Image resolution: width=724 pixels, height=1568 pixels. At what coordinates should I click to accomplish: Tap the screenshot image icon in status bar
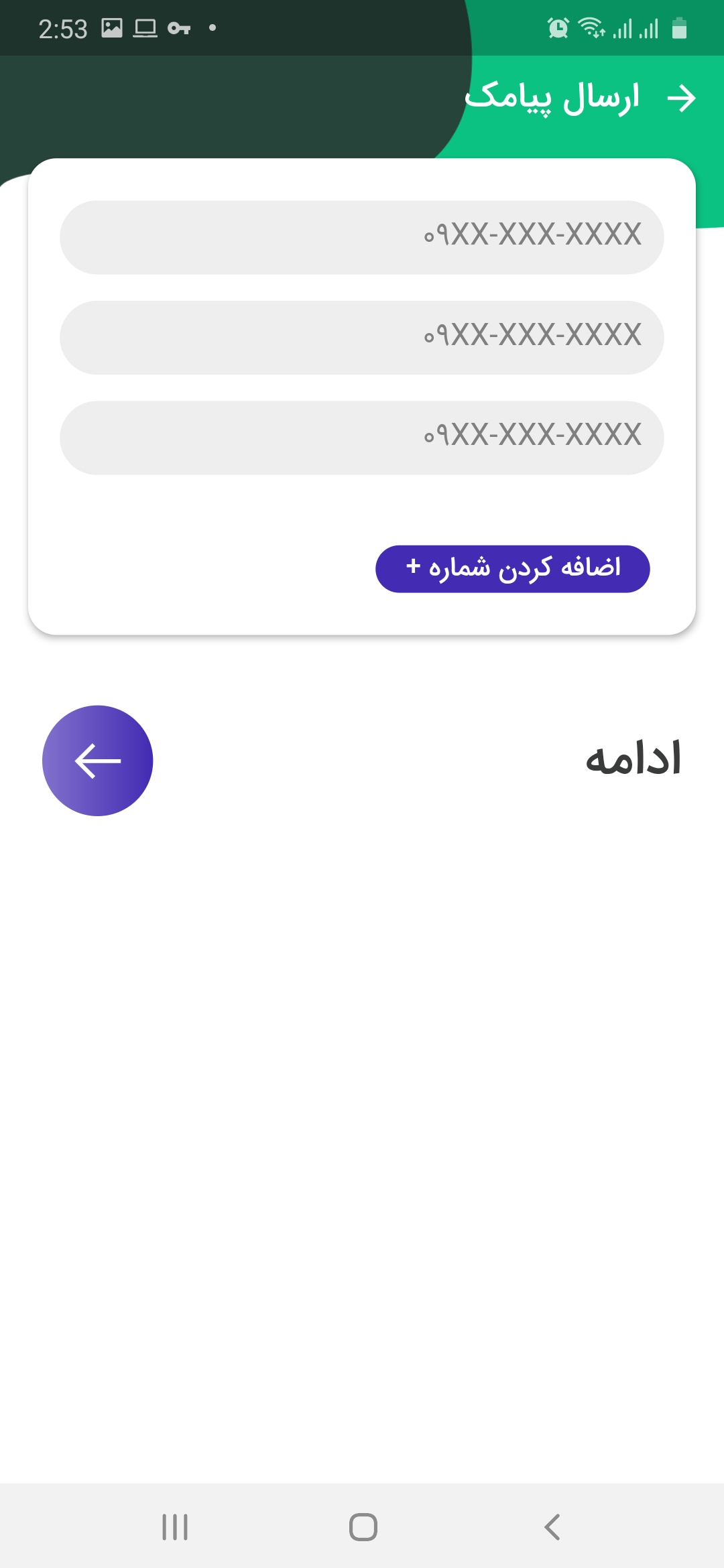pyautogui.click(x=111, y=27)
